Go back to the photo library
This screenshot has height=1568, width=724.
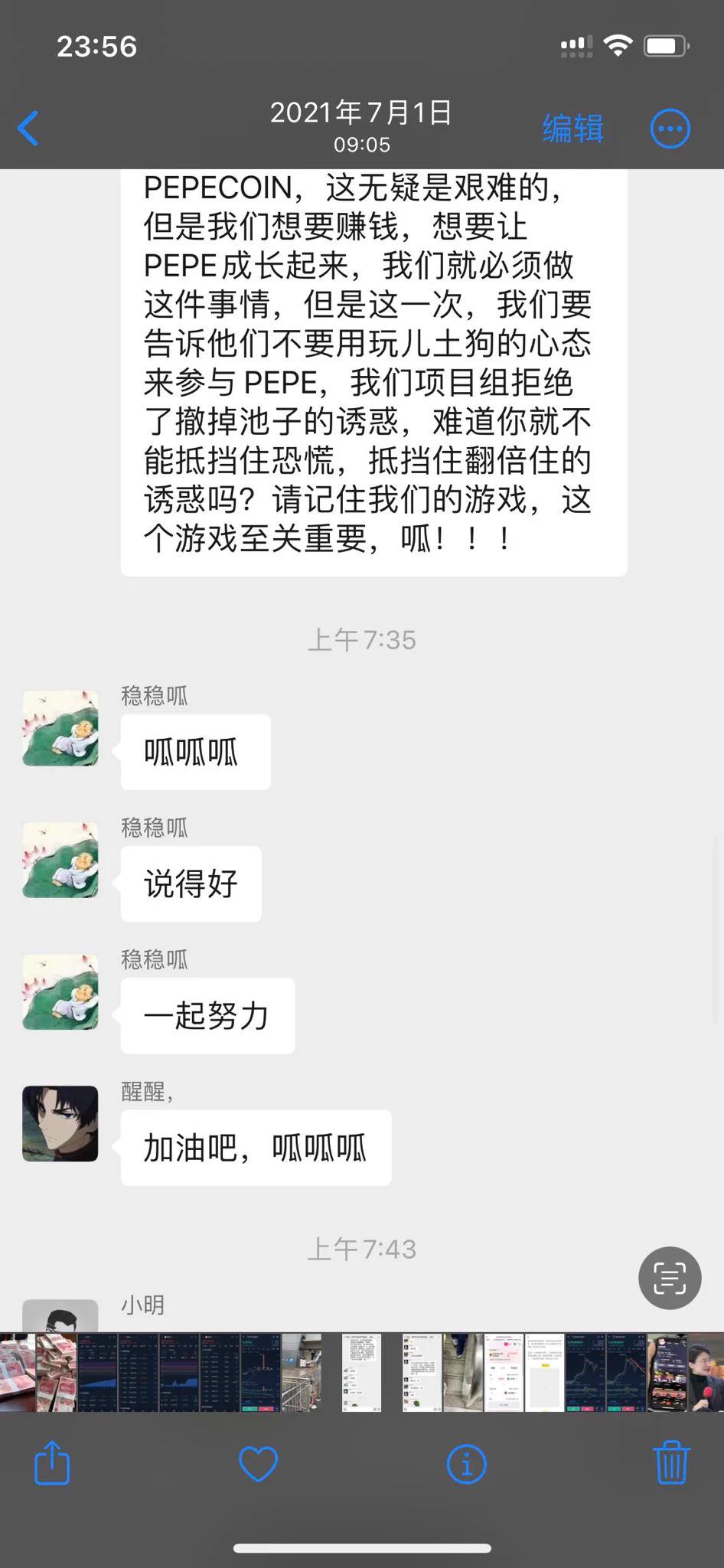click(x=29, y=128)
